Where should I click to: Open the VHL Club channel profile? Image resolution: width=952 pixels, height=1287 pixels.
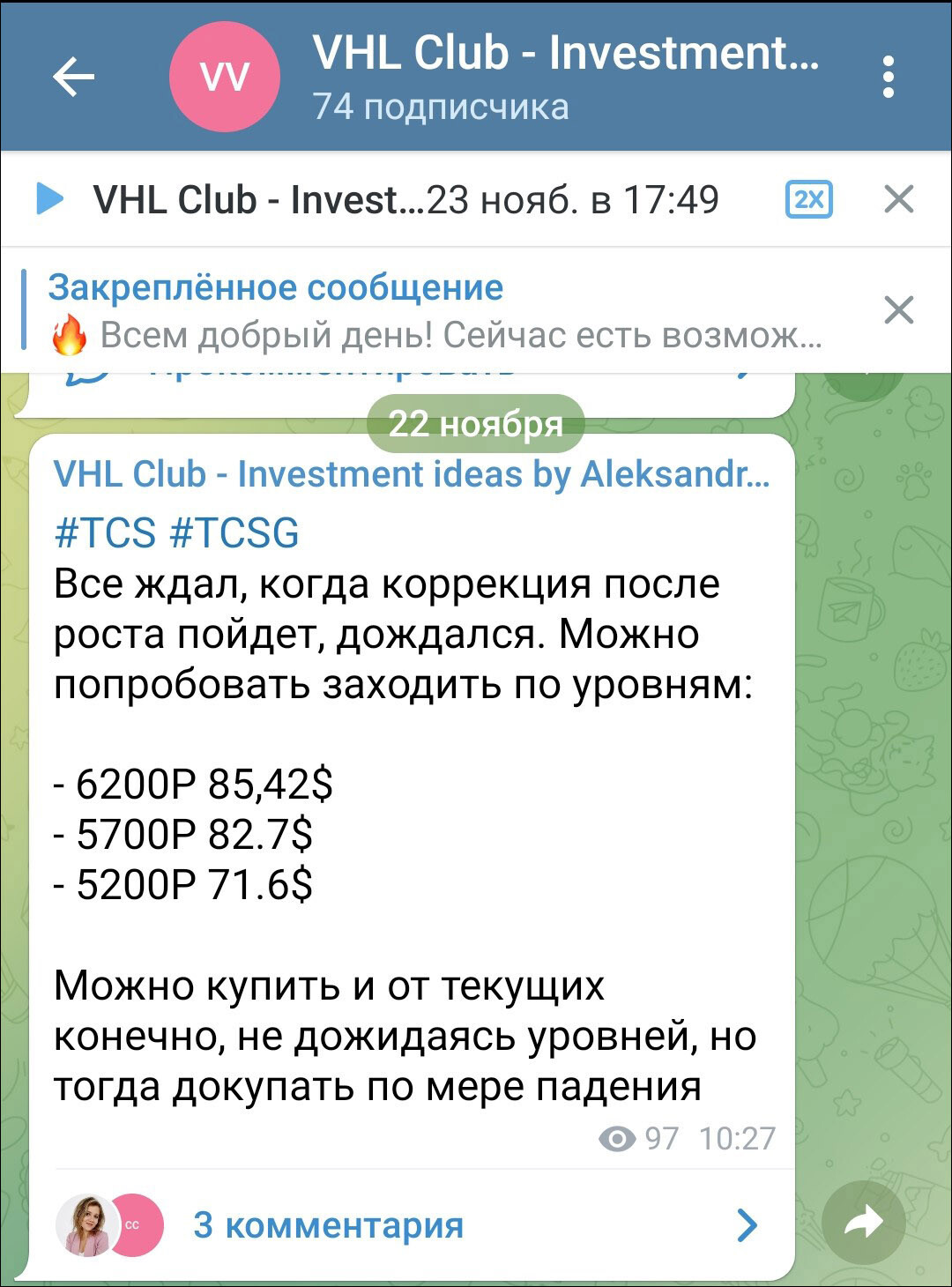tap(564, 76)
